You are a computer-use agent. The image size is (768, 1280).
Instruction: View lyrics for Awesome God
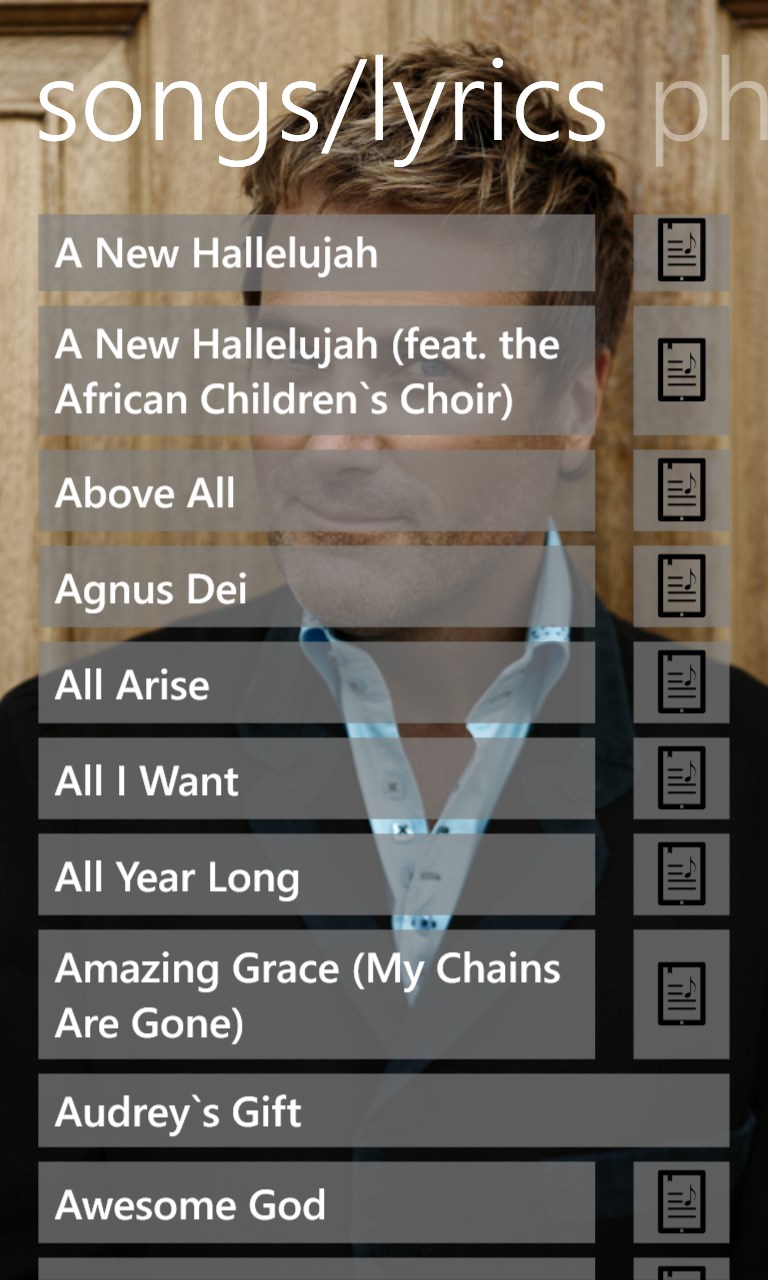681,1202
